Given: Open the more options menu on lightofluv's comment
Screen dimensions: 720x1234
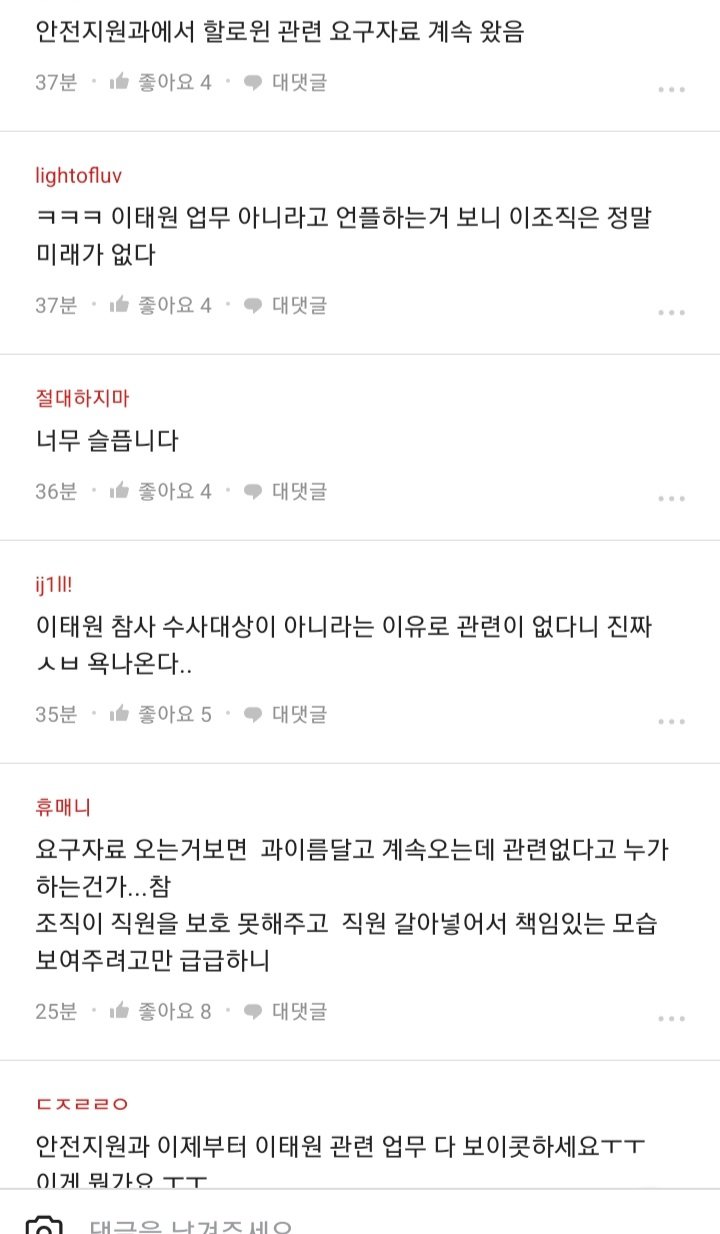Looking at the screenshot, I should (671, 312).
